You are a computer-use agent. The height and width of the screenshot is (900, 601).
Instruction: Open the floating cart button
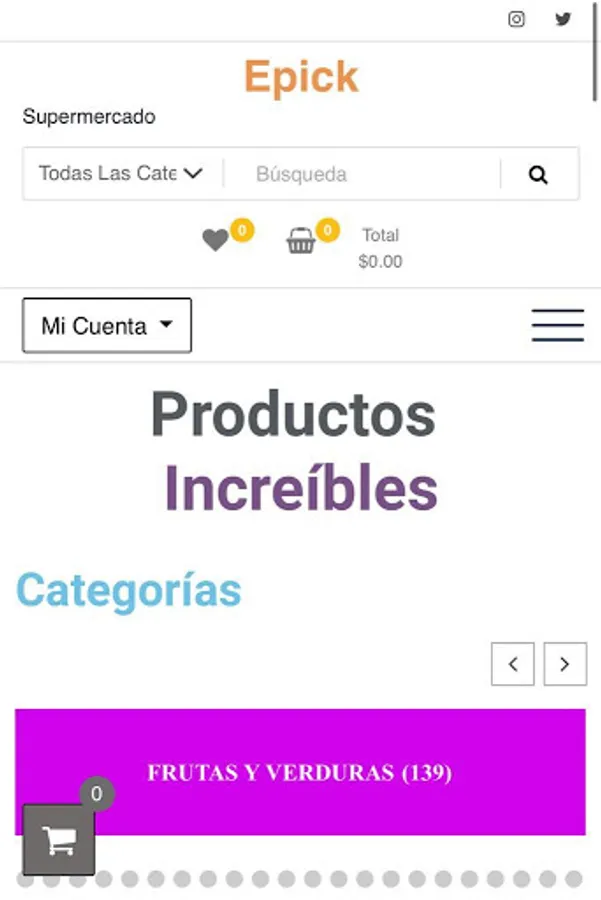click(x=59, y=841)
